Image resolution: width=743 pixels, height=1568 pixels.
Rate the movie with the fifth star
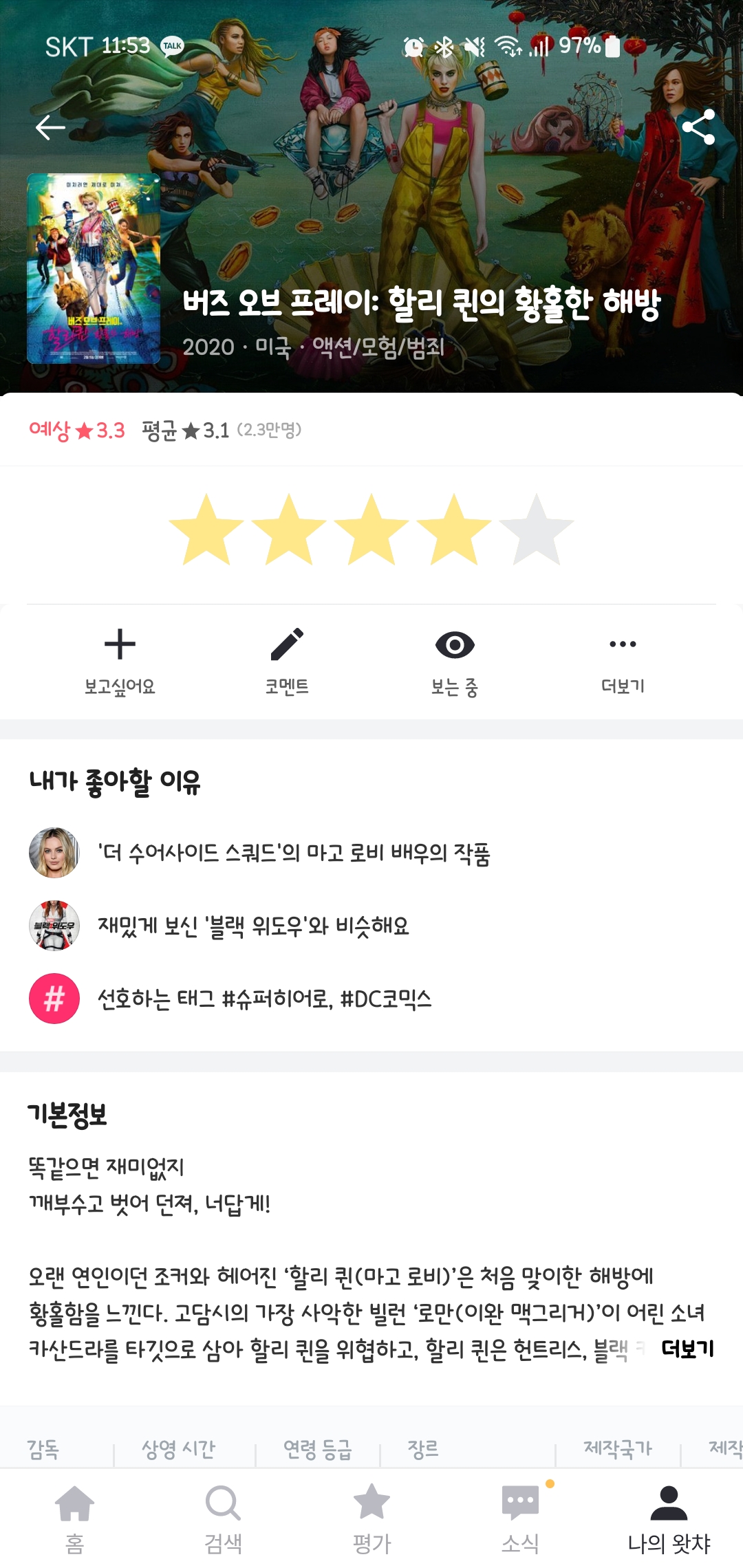tap(536, 530)
